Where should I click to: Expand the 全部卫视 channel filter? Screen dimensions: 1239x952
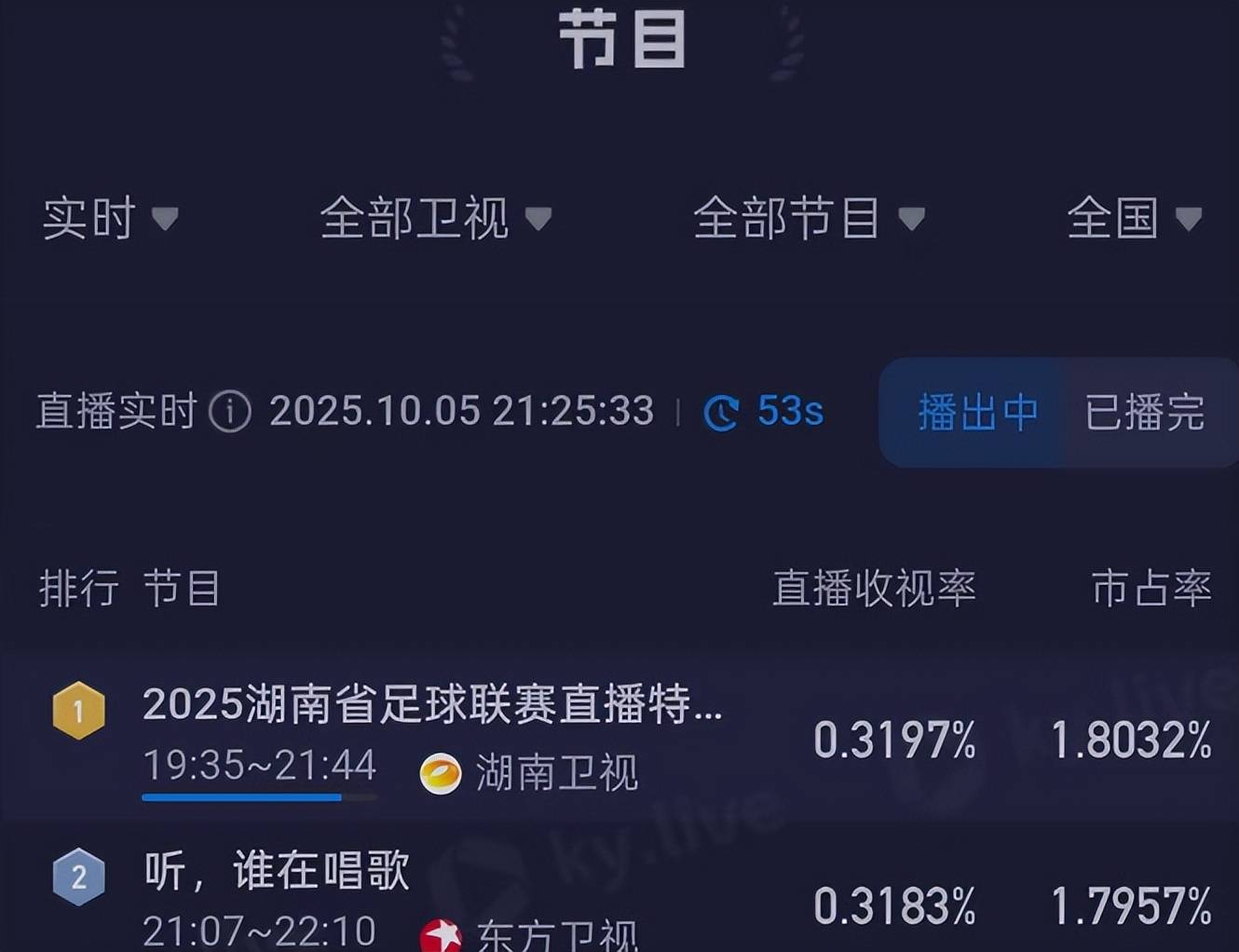[x=435, y=219]
